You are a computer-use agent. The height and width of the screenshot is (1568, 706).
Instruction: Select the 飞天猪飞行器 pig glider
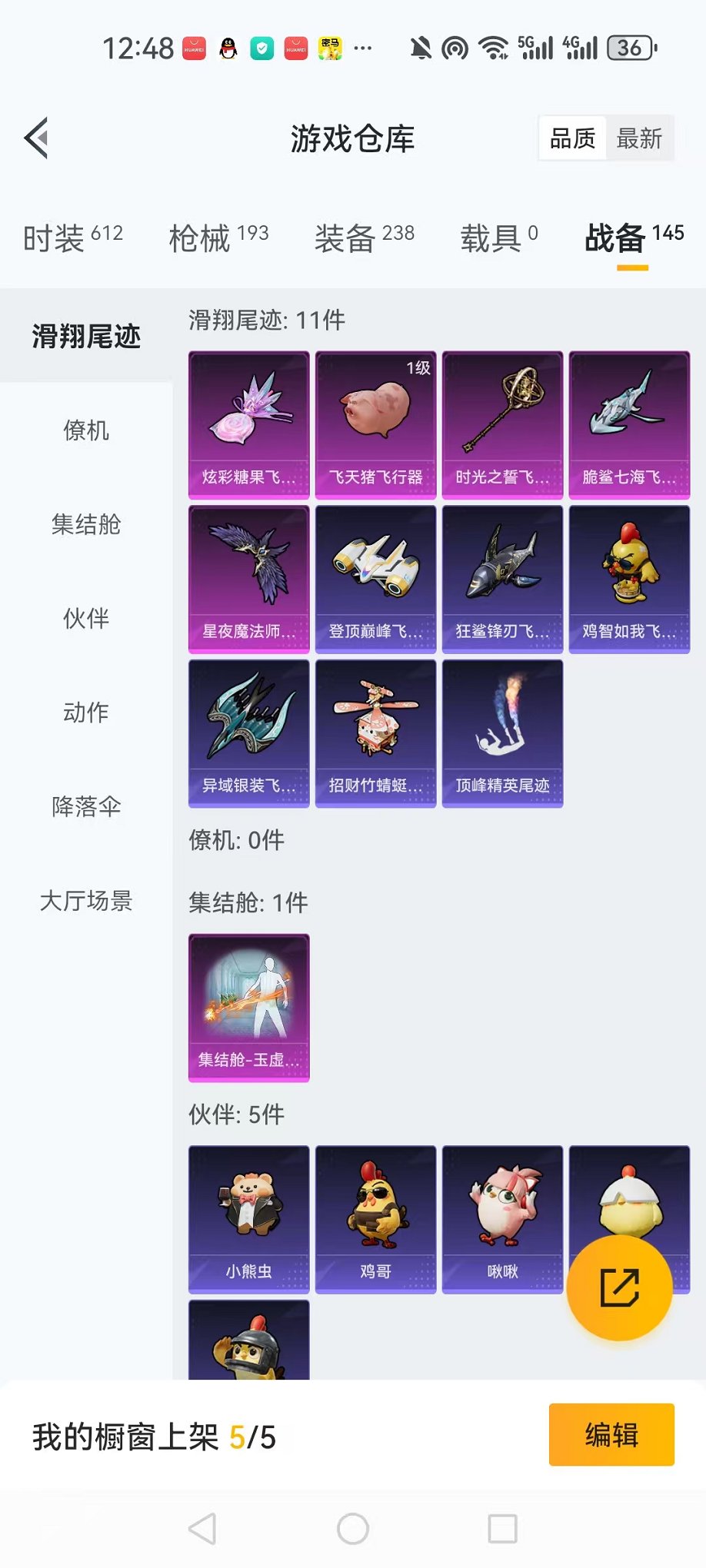tap(375, 424)
